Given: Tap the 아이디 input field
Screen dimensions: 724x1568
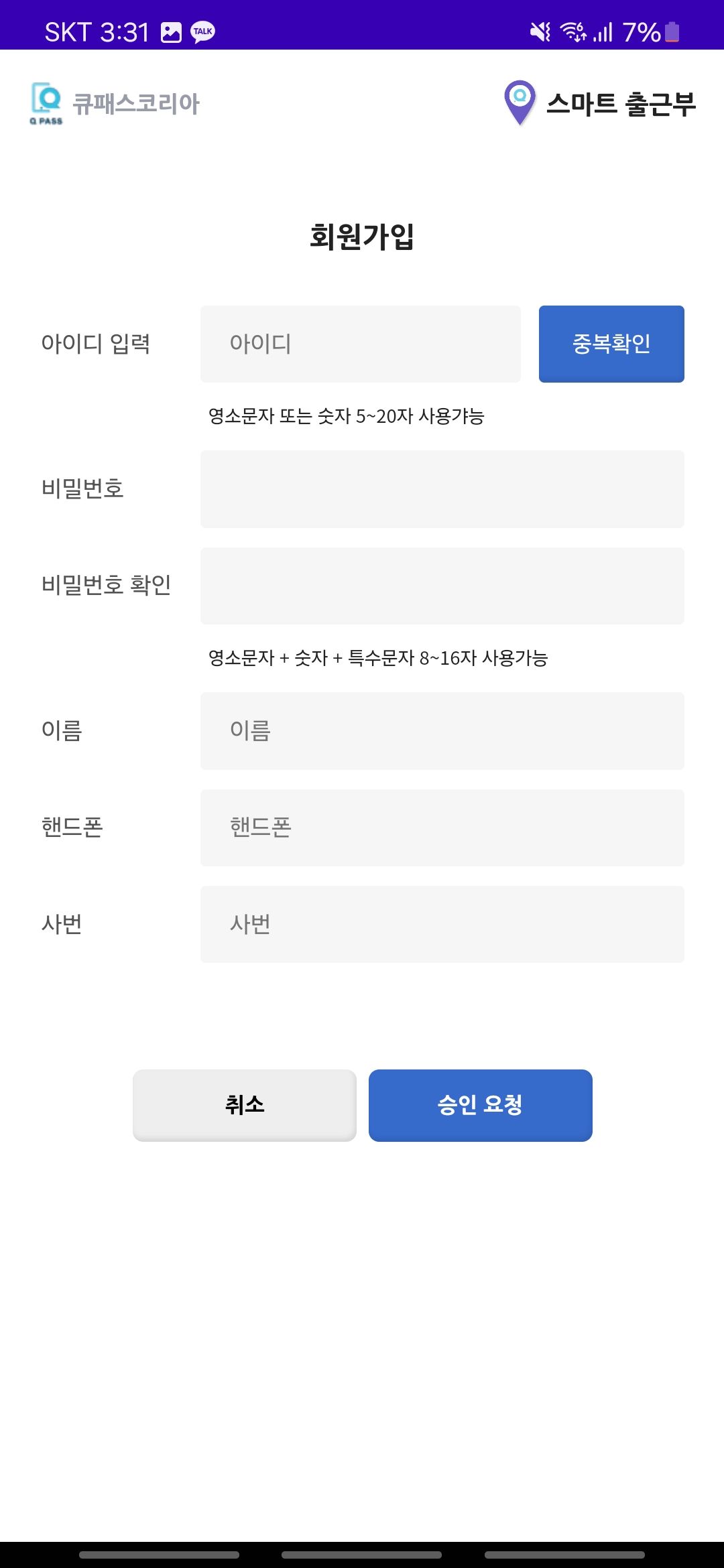Looking at the screenshot, I should click(x=361, y=344).
